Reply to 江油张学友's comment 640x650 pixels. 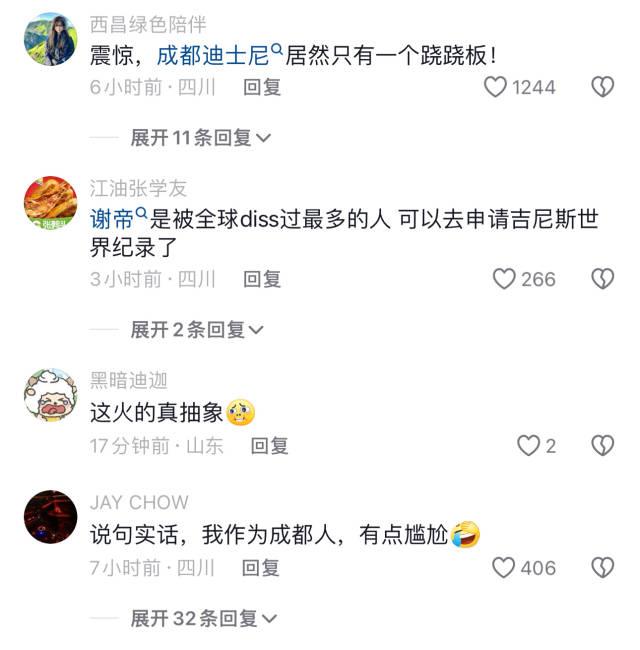pos(263,279)
